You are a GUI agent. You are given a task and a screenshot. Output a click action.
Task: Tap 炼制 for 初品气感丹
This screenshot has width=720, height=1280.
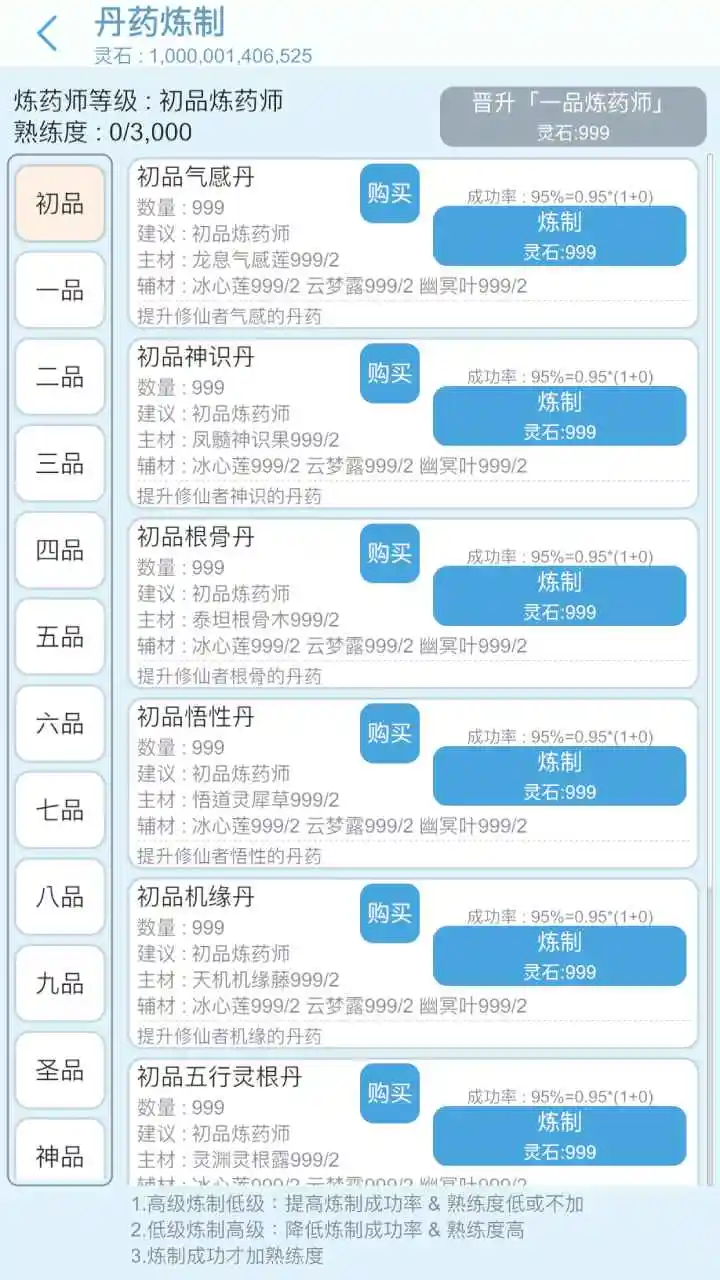pyautogui.click(x=560, y=235)
